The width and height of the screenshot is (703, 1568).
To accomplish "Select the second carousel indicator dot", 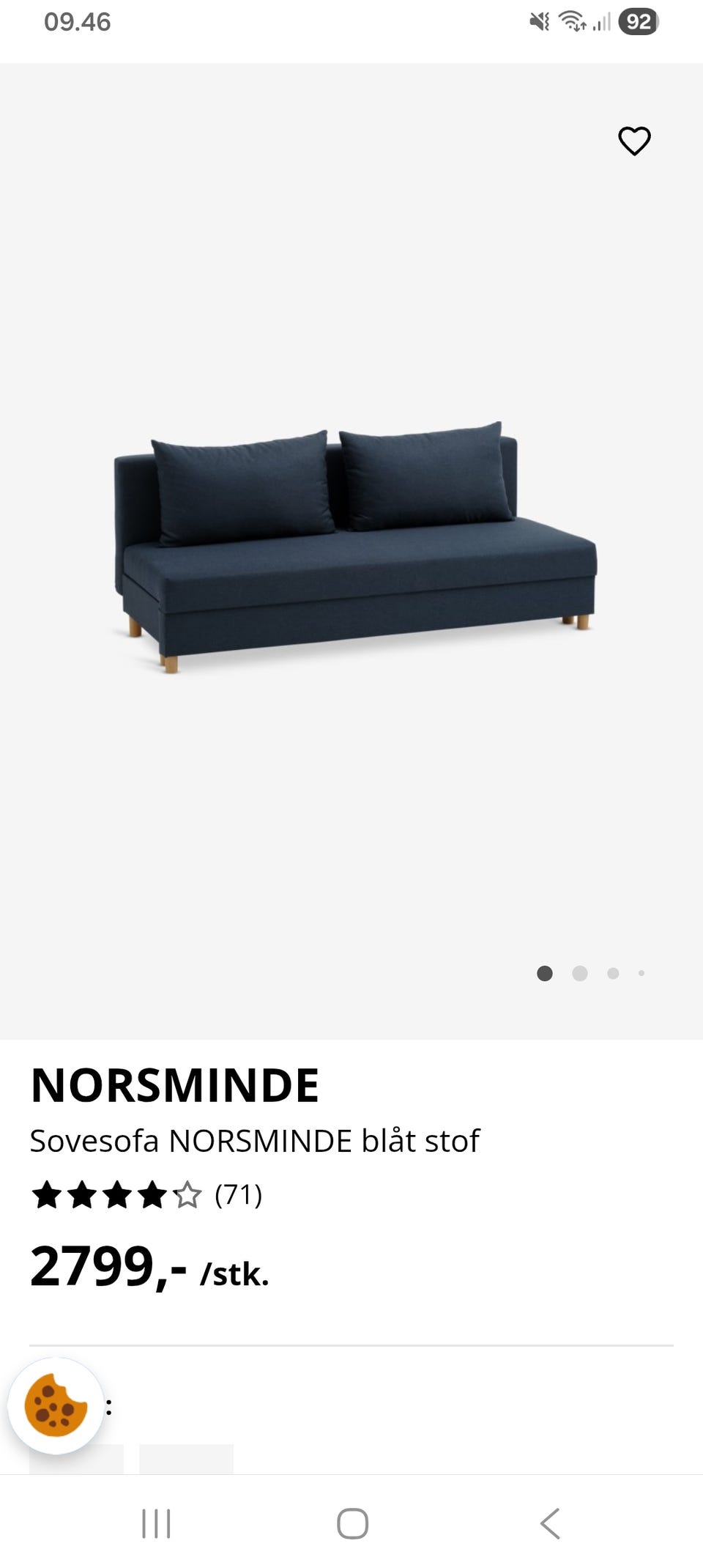I will point(579,974).
